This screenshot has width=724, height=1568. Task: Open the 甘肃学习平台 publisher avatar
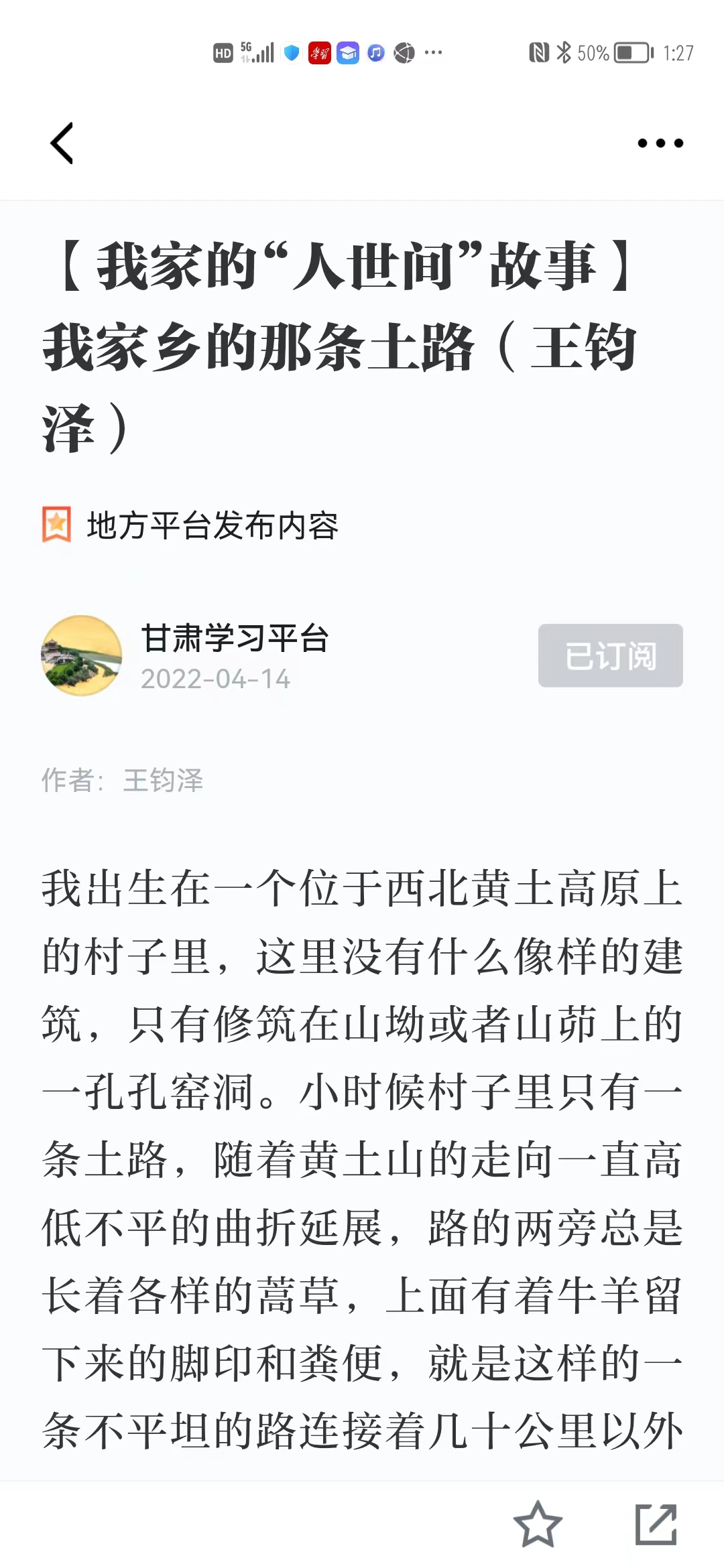click(82, 655)
